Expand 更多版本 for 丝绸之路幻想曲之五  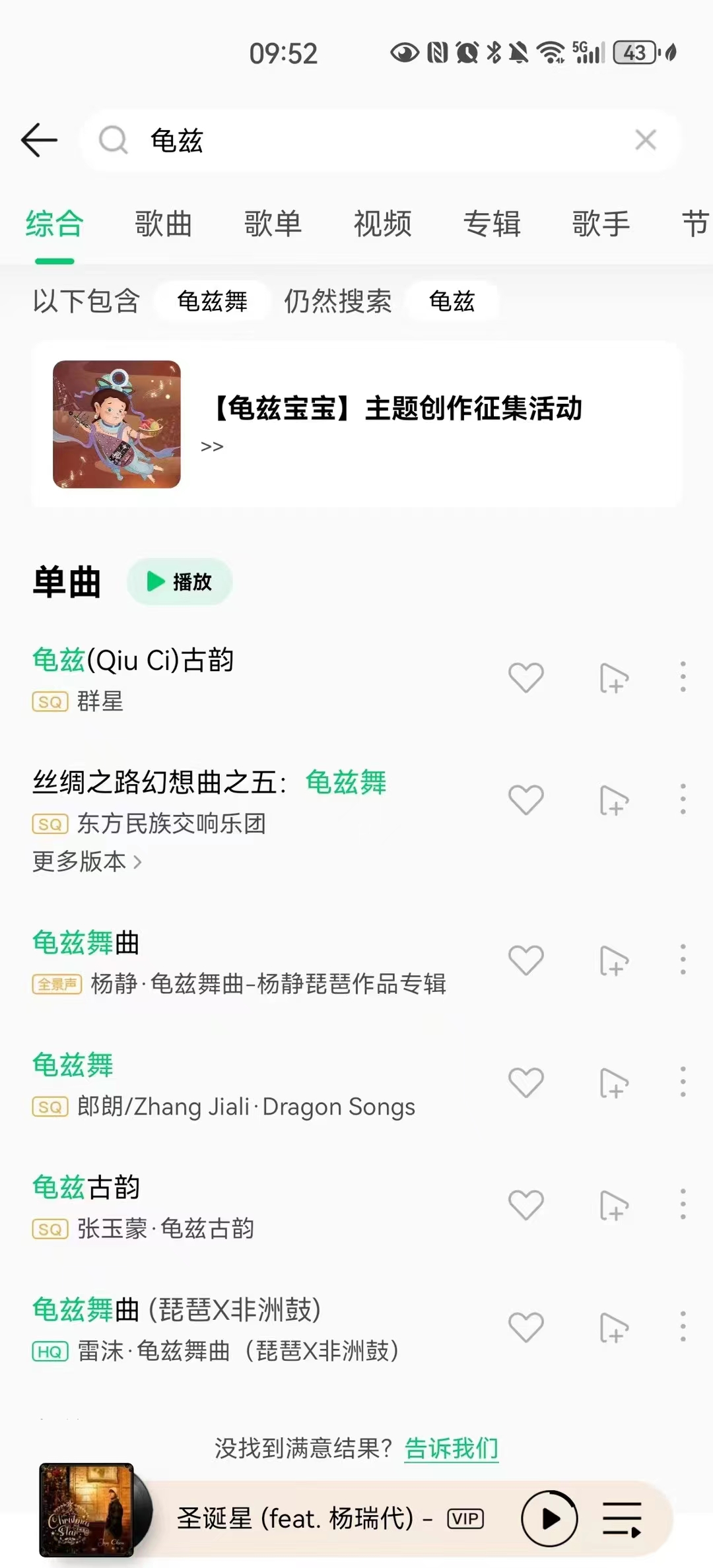87,861
